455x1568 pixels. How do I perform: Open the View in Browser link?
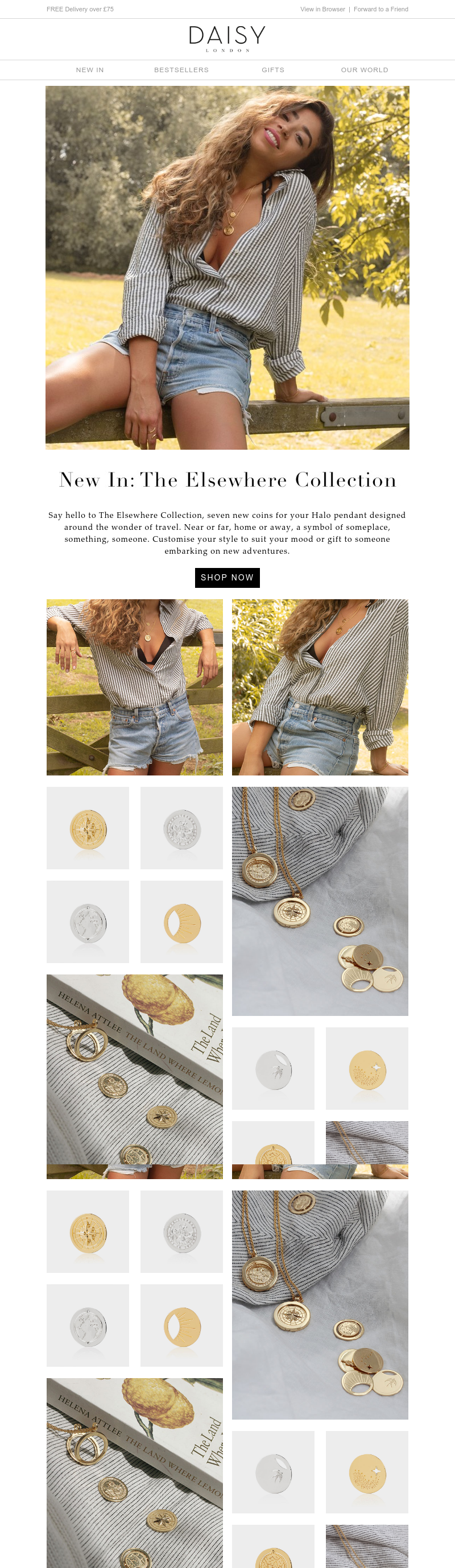[x=322, y=9]
